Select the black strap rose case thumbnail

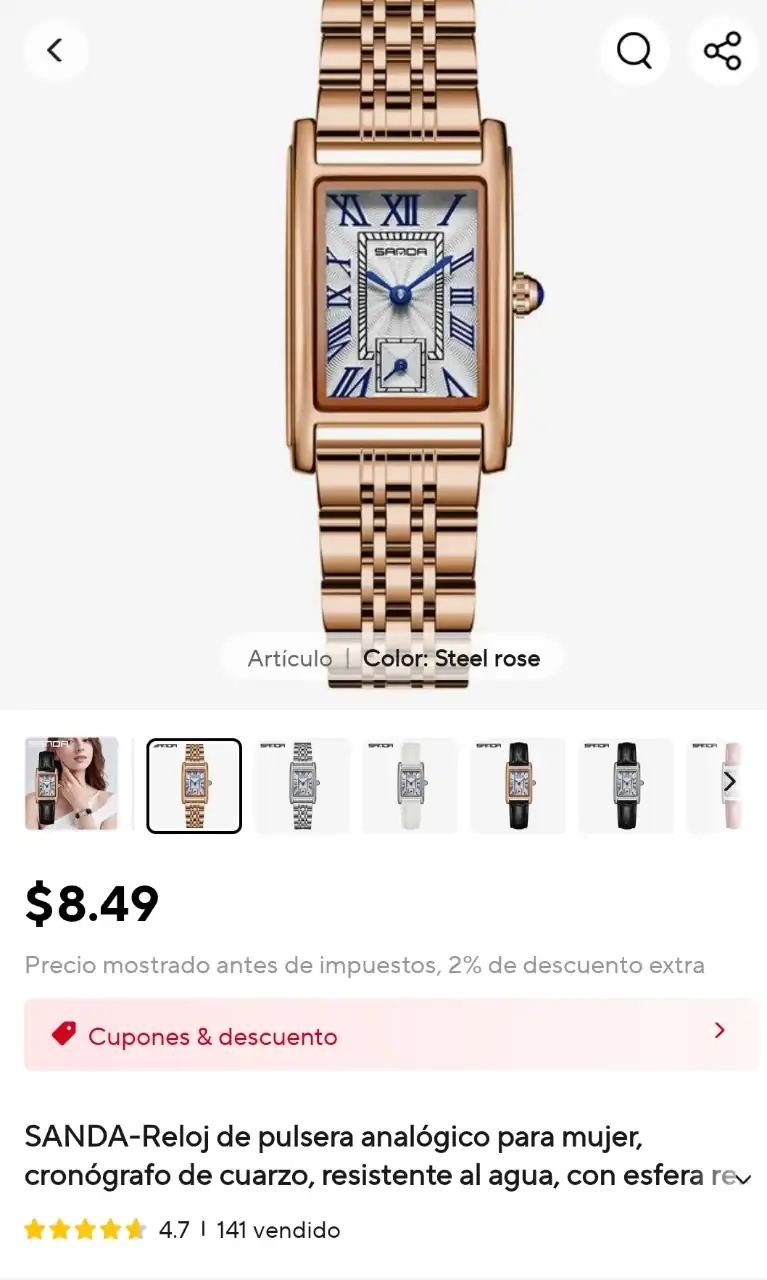point(518,785)
